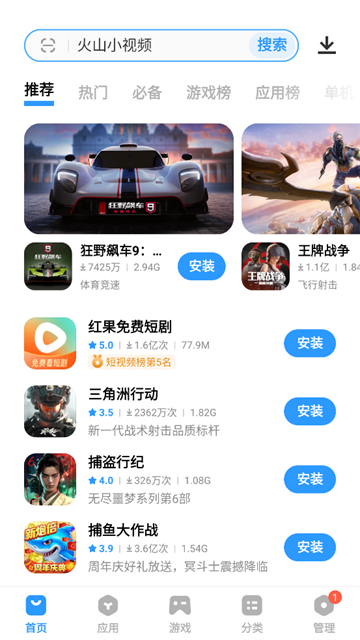Switch to the 必备 tab

click(147, 92)
